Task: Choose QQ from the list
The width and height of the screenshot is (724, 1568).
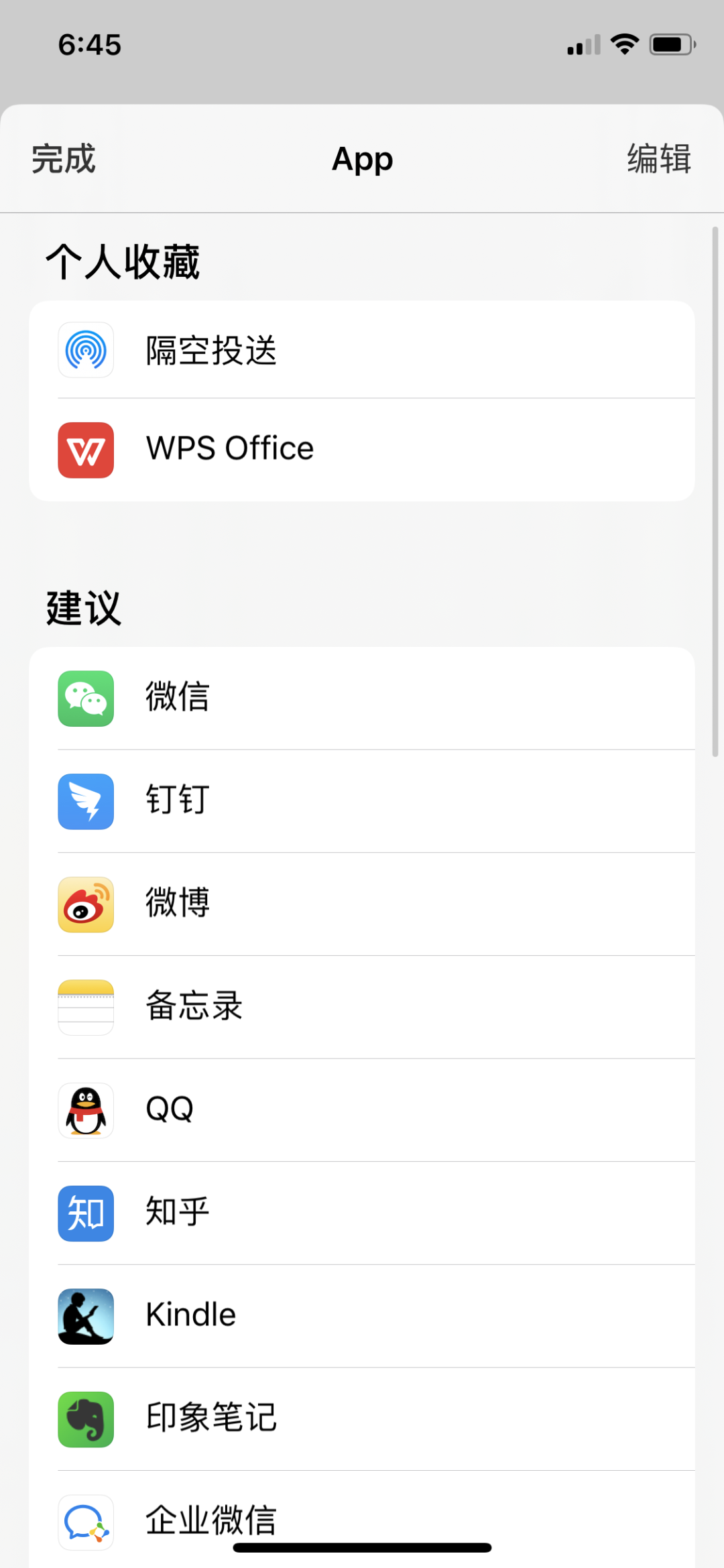Action: click(362, 1110)
